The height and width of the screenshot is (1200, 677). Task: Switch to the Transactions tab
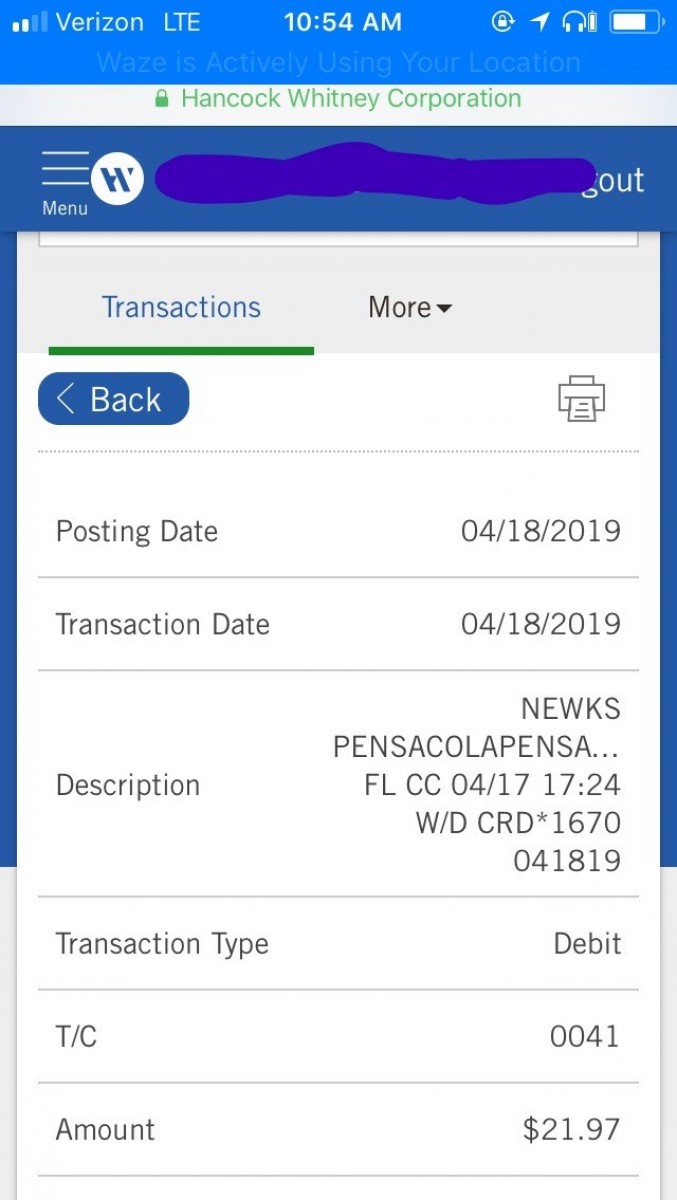tap(181, 307)
